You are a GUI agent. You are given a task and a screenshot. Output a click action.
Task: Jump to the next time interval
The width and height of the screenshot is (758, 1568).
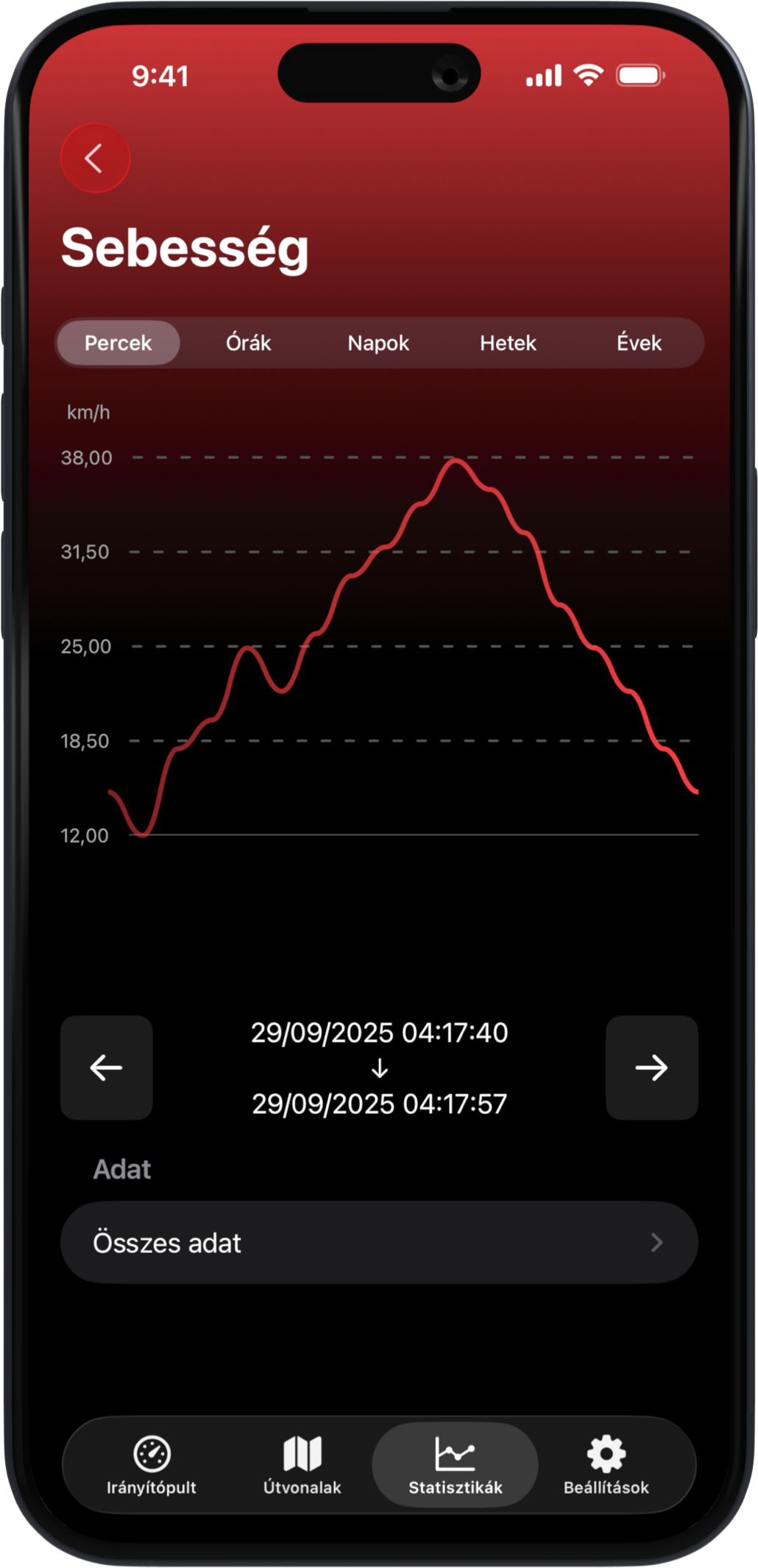pos(651,1067)
